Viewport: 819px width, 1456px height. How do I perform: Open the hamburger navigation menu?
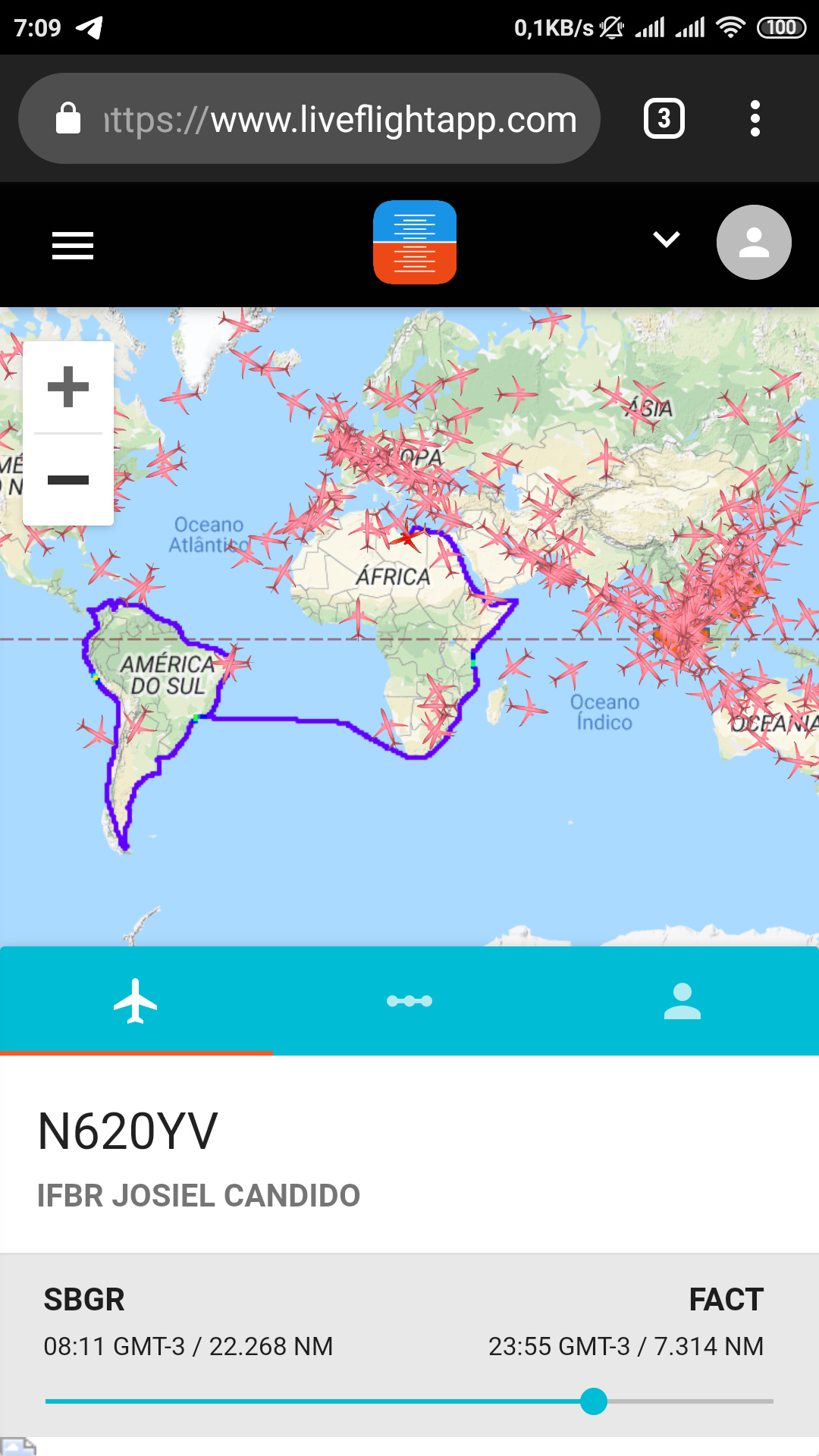(73, 245)
